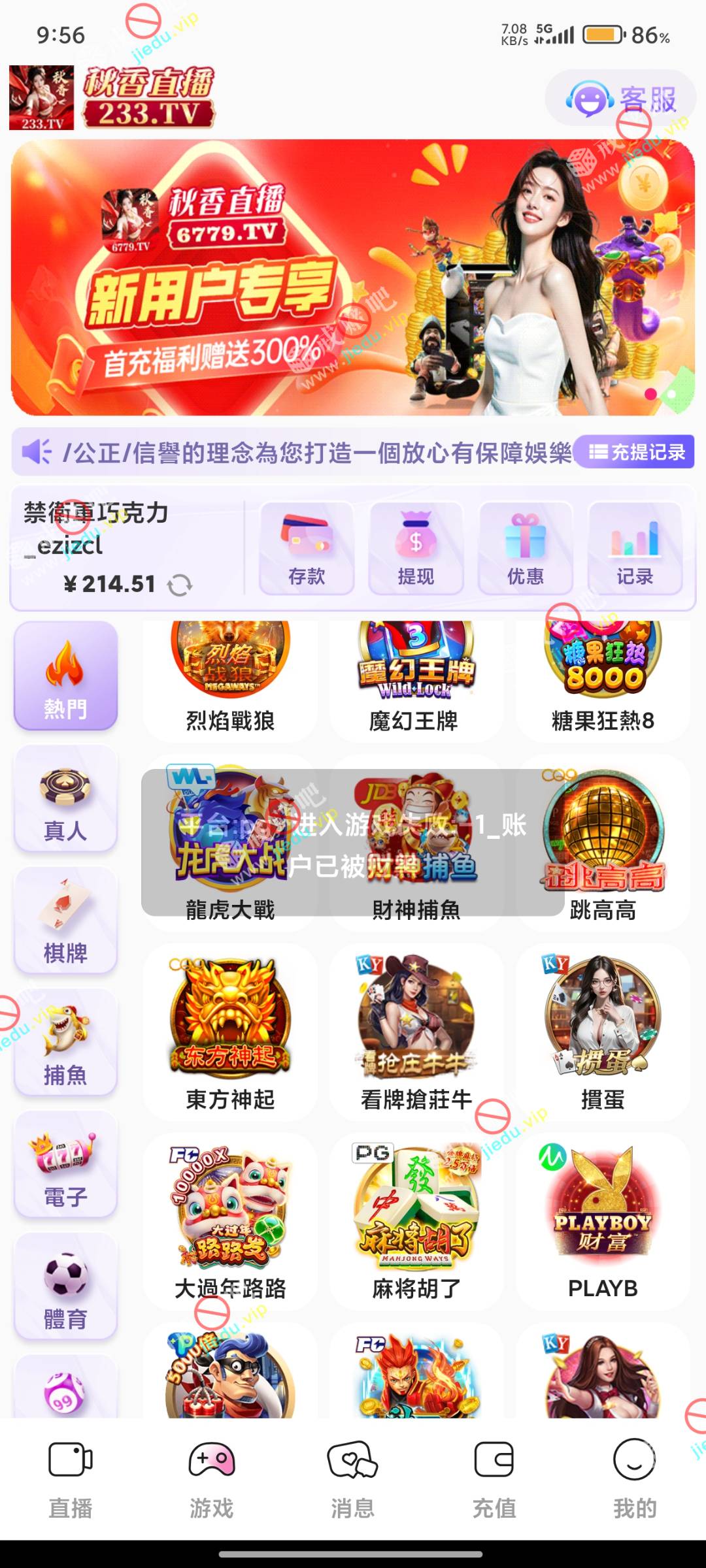Switch to the 消息 tab
Viewport: 706px width, 1568px height.
coord(352,1478)
